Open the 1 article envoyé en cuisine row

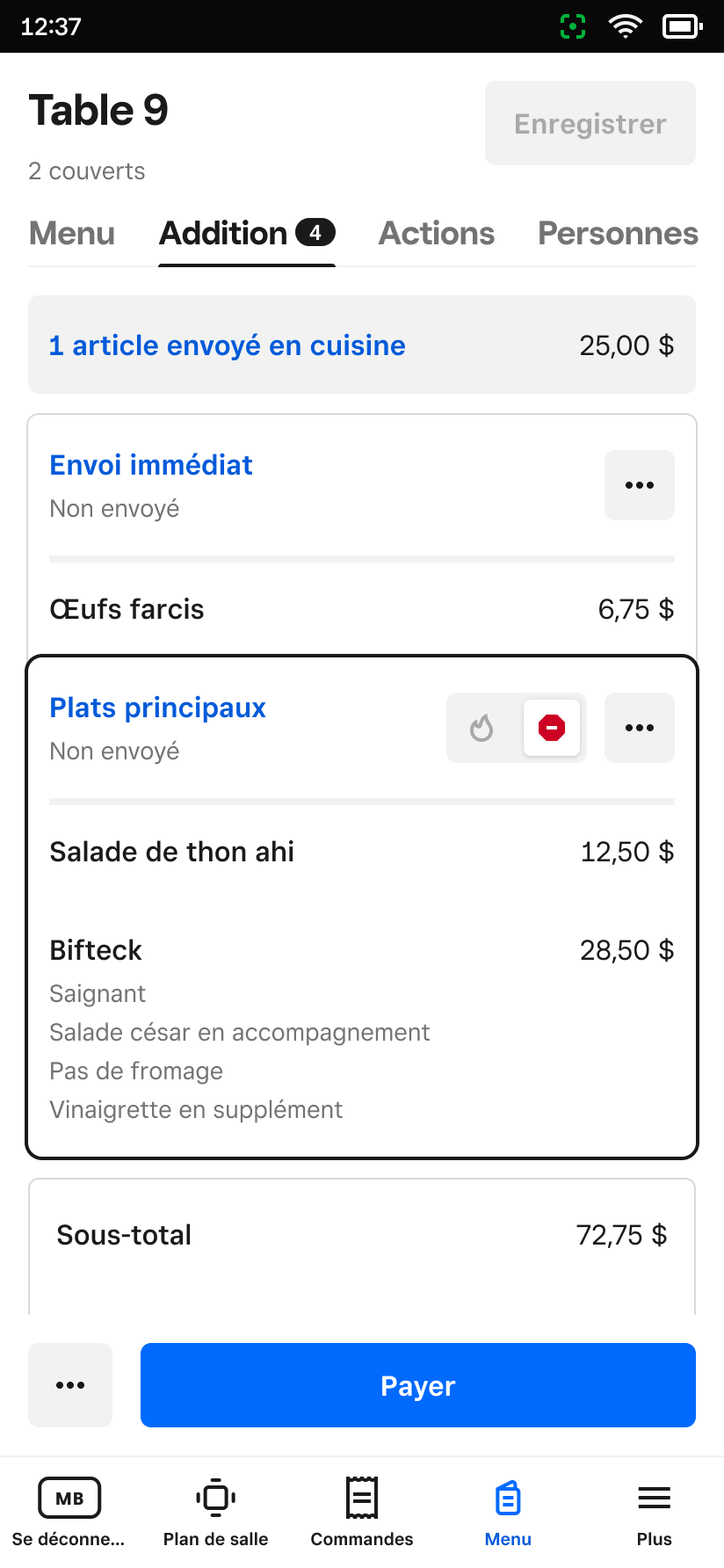tap(362, 345)
